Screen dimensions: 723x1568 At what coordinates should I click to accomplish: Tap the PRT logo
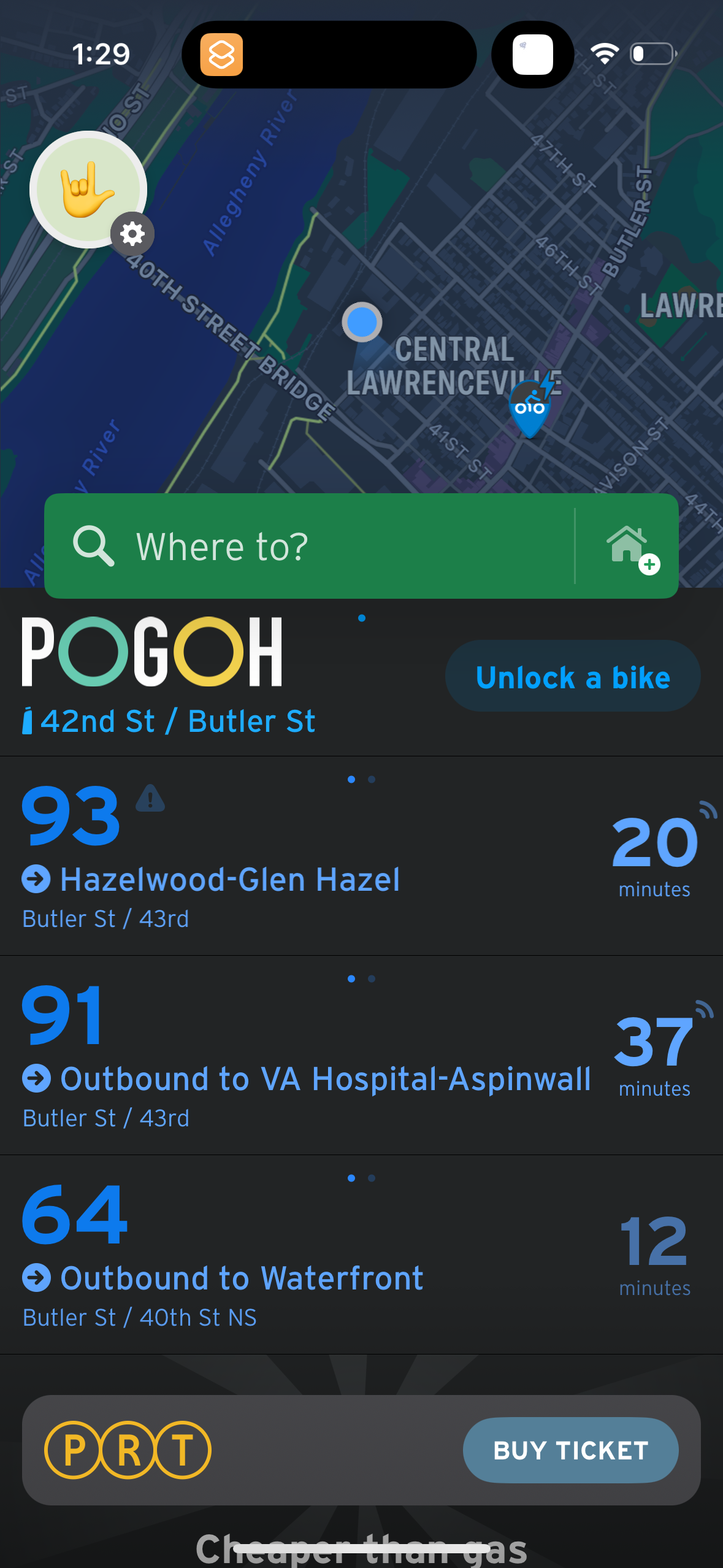tap(126, 1450)
